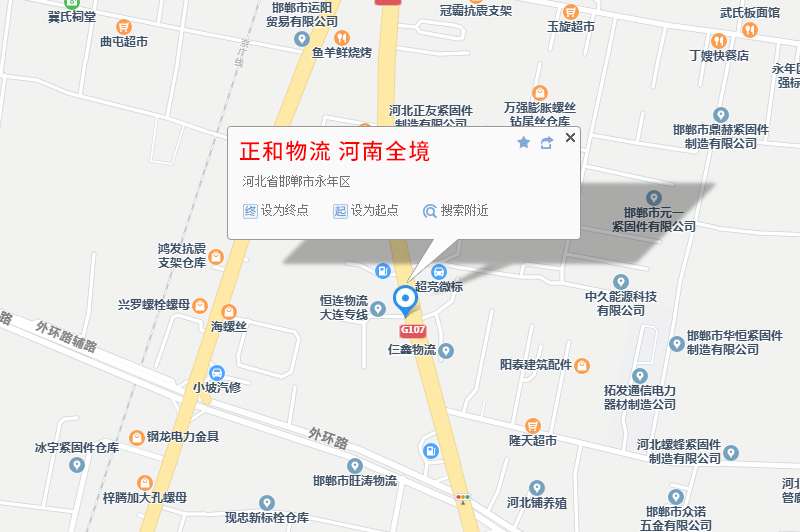This screenshot has height=532, width=800.
Task: Open the 小坡汽修 car repair marker
Action: coord(217,372)
